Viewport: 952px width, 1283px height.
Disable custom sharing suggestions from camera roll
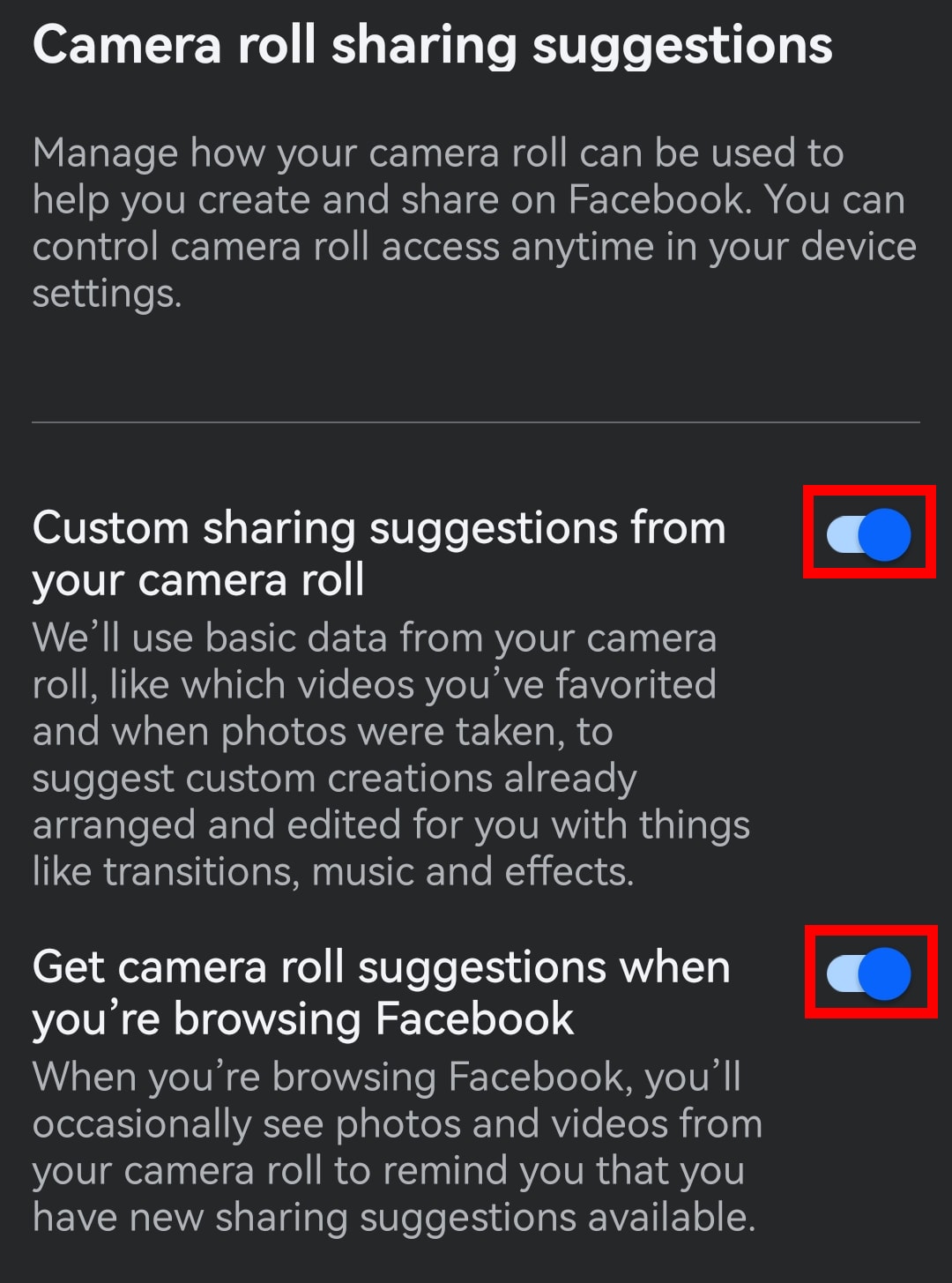point(868,533)
